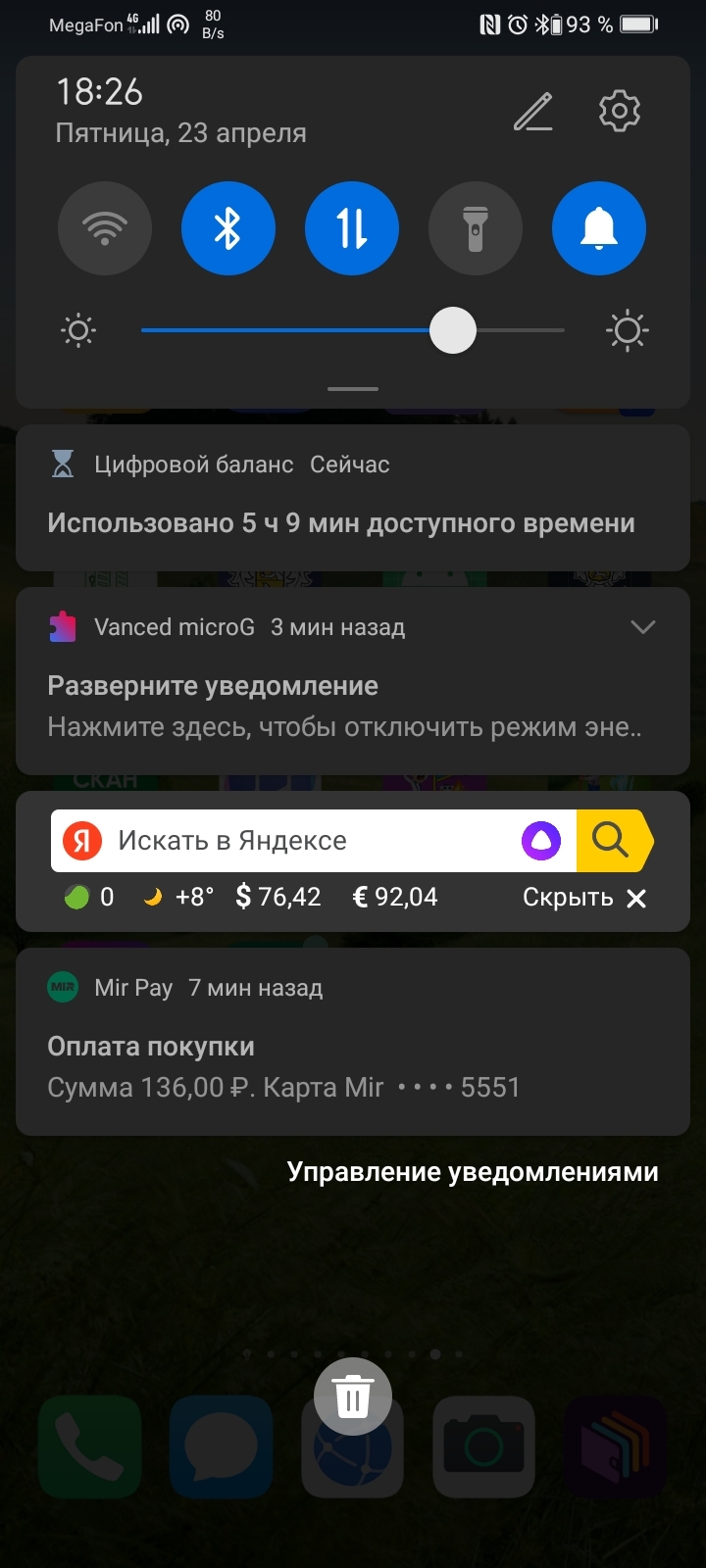
Task: Clear all notifications with trash button
Action: (352, 1396)
